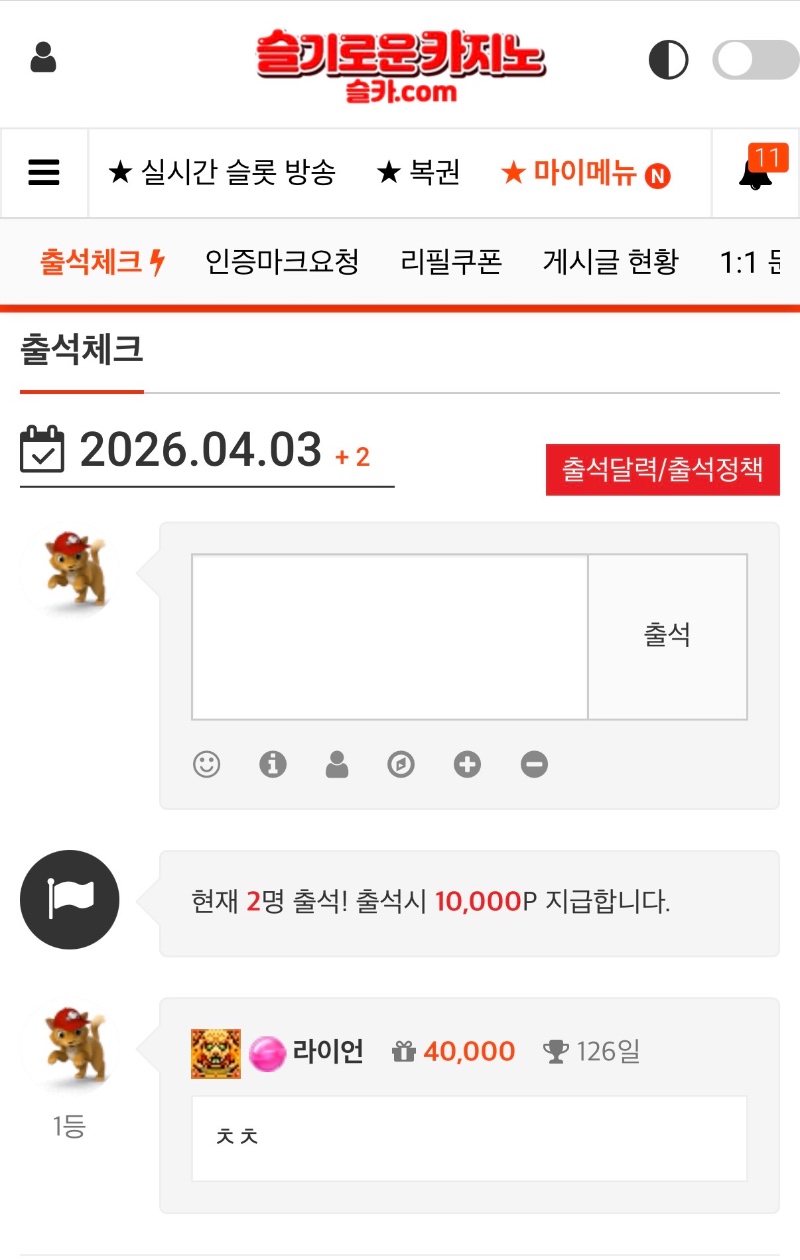Tap the 출석 submit button

(667, 637)
